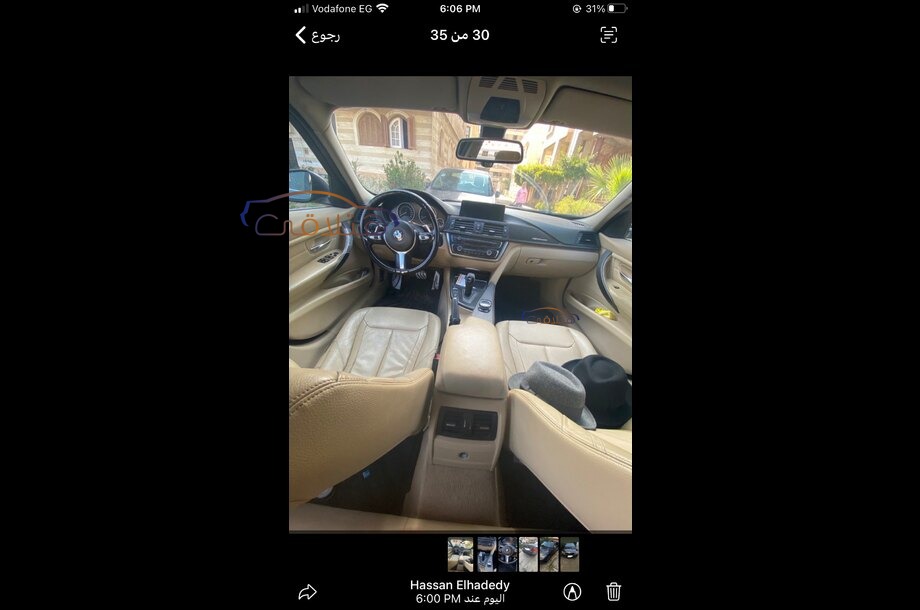Delete this photo with the trash icon

click(614, 591)
